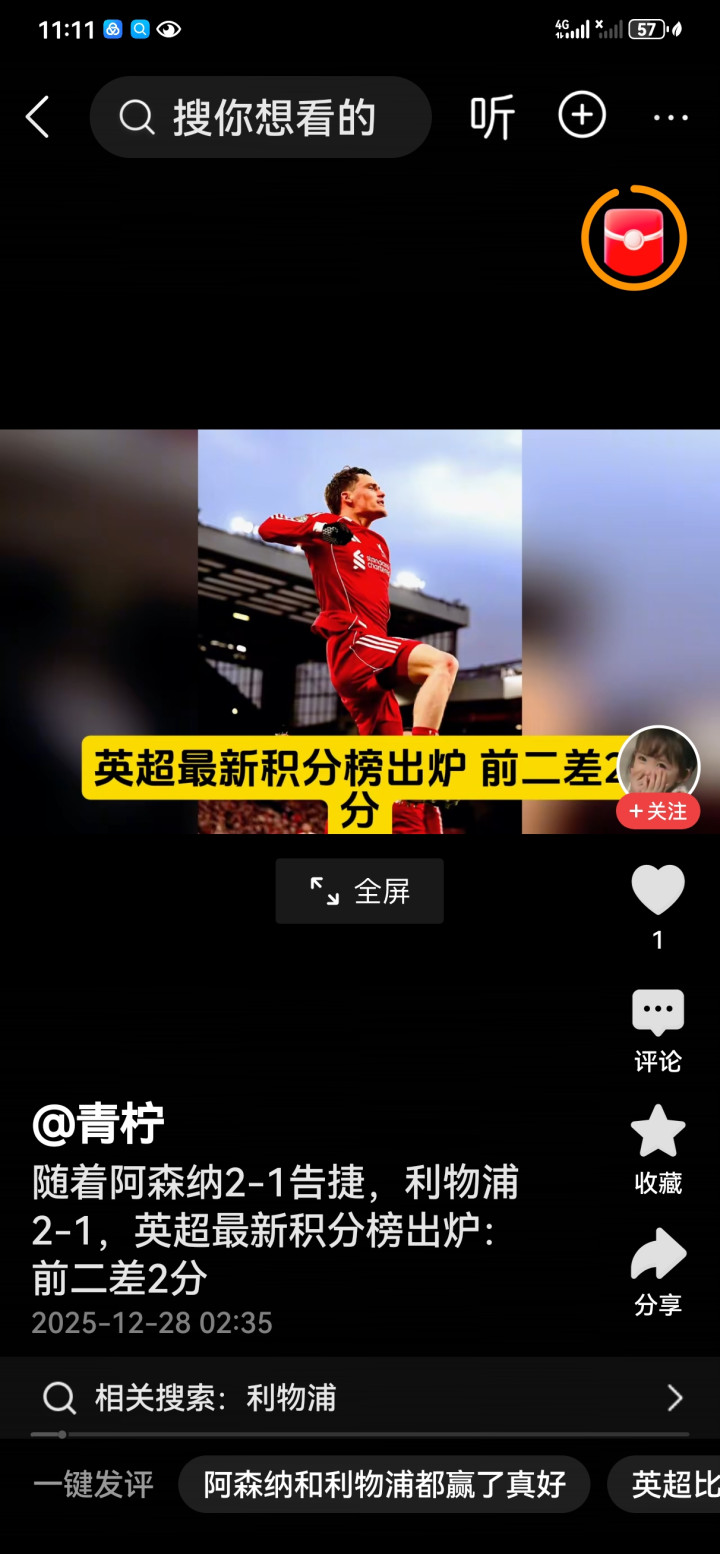Screen dimensions: 720x1554
Task: Open the 一键发评 comment box
Action: pos(94,1484)
